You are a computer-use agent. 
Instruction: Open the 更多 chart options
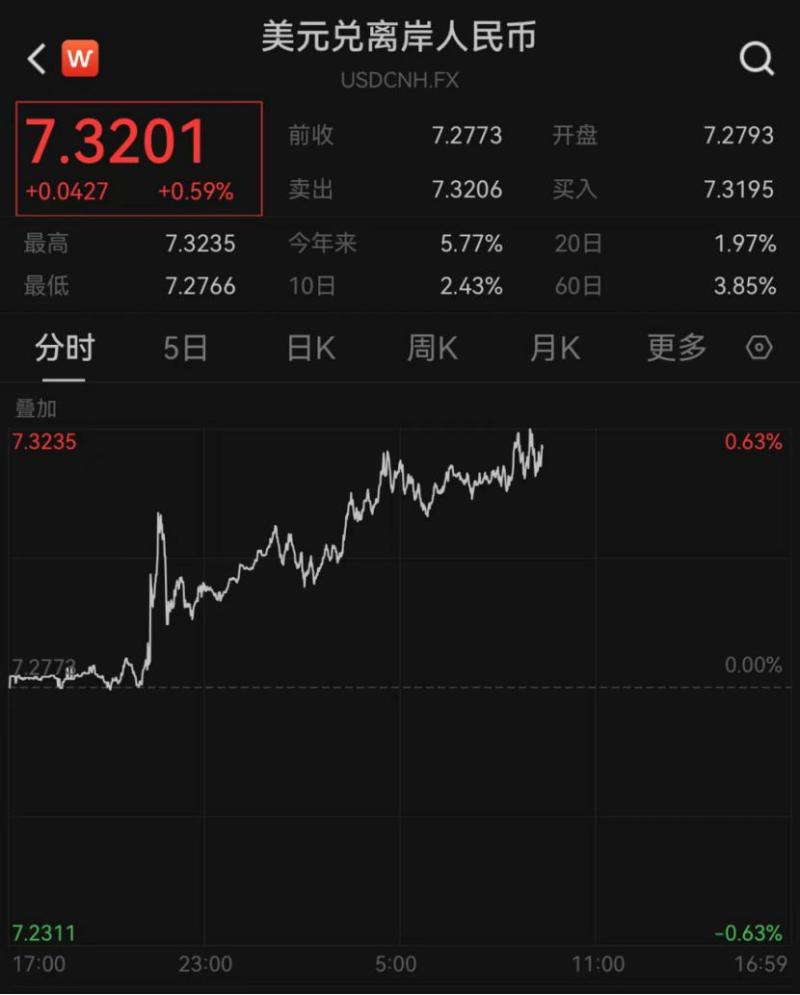(677, 348)
